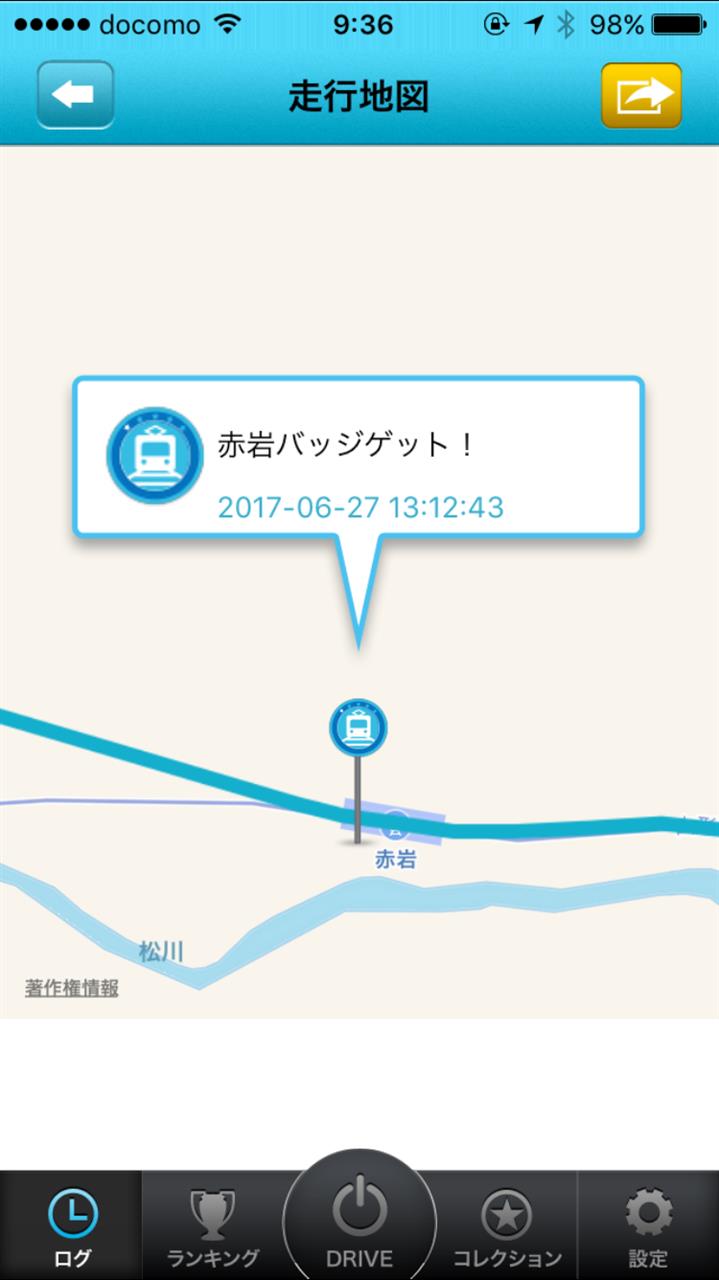Switch to the ログ tab

pyautogui.click(x=72, y=1226)
